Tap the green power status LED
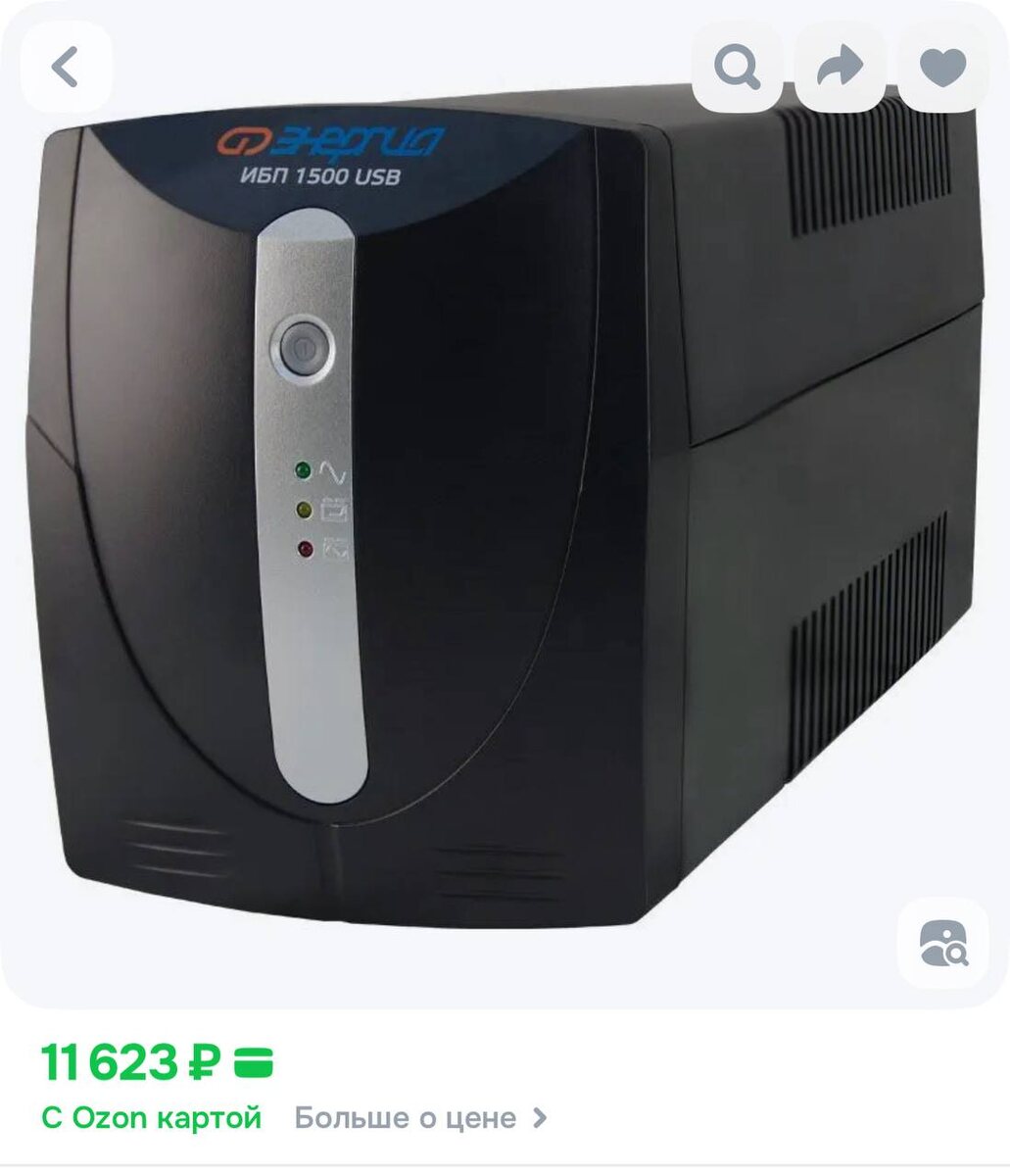Viewport: 1010px width, 1176px height. [x=301, y=470]
